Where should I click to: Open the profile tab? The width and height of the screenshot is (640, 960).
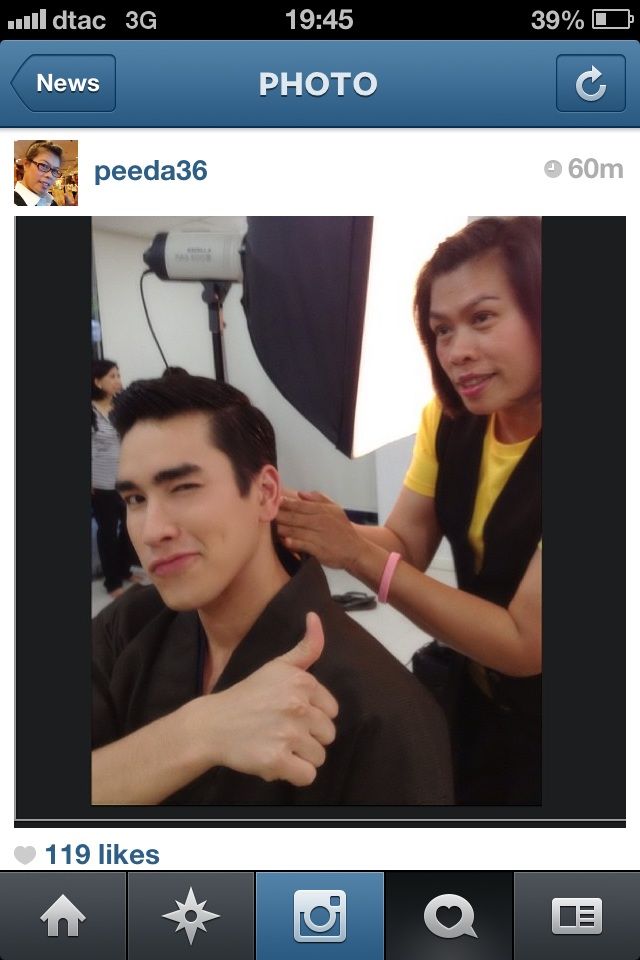577,916
